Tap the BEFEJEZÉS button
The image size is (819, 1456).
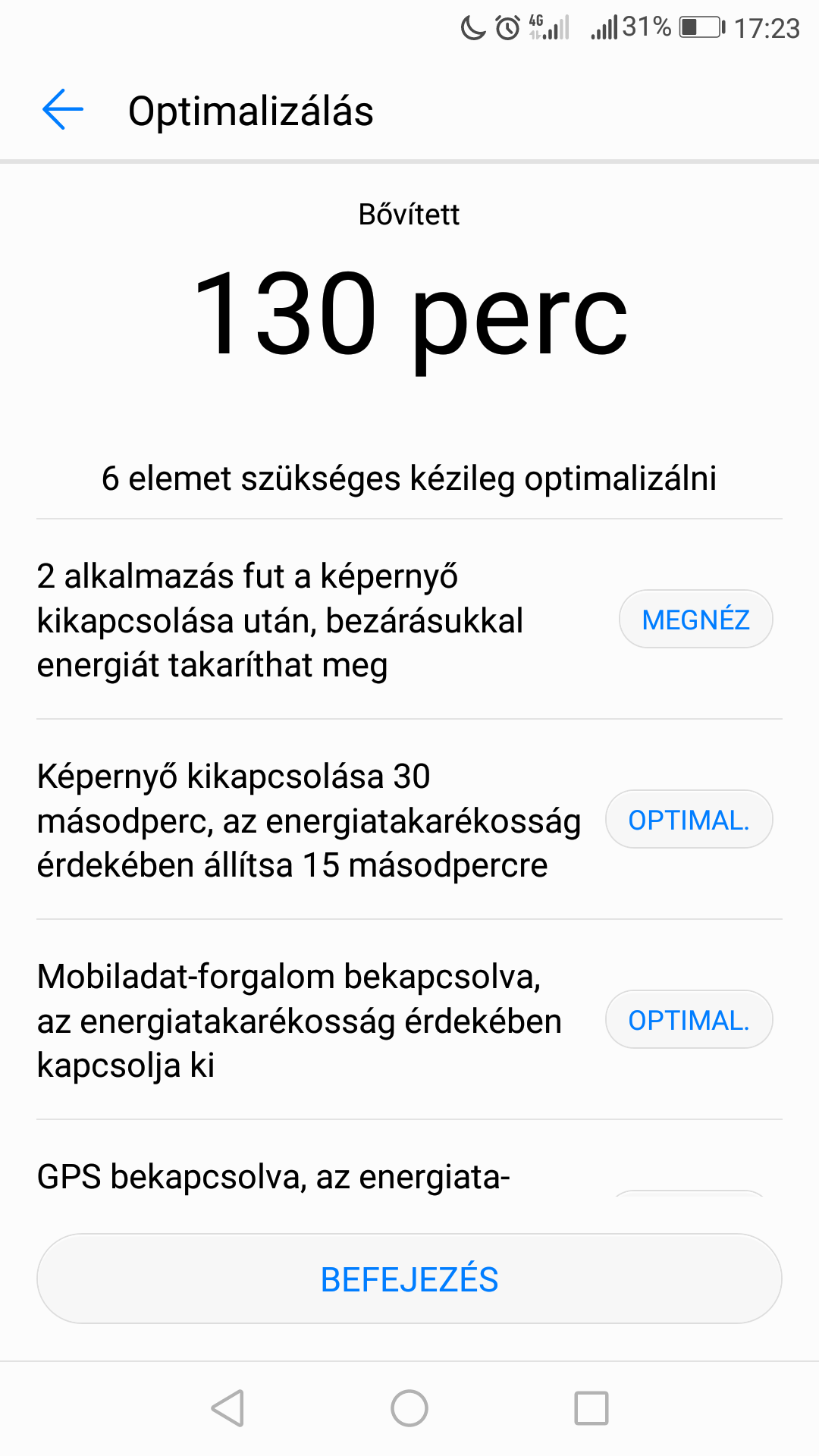click(409, 1279)
